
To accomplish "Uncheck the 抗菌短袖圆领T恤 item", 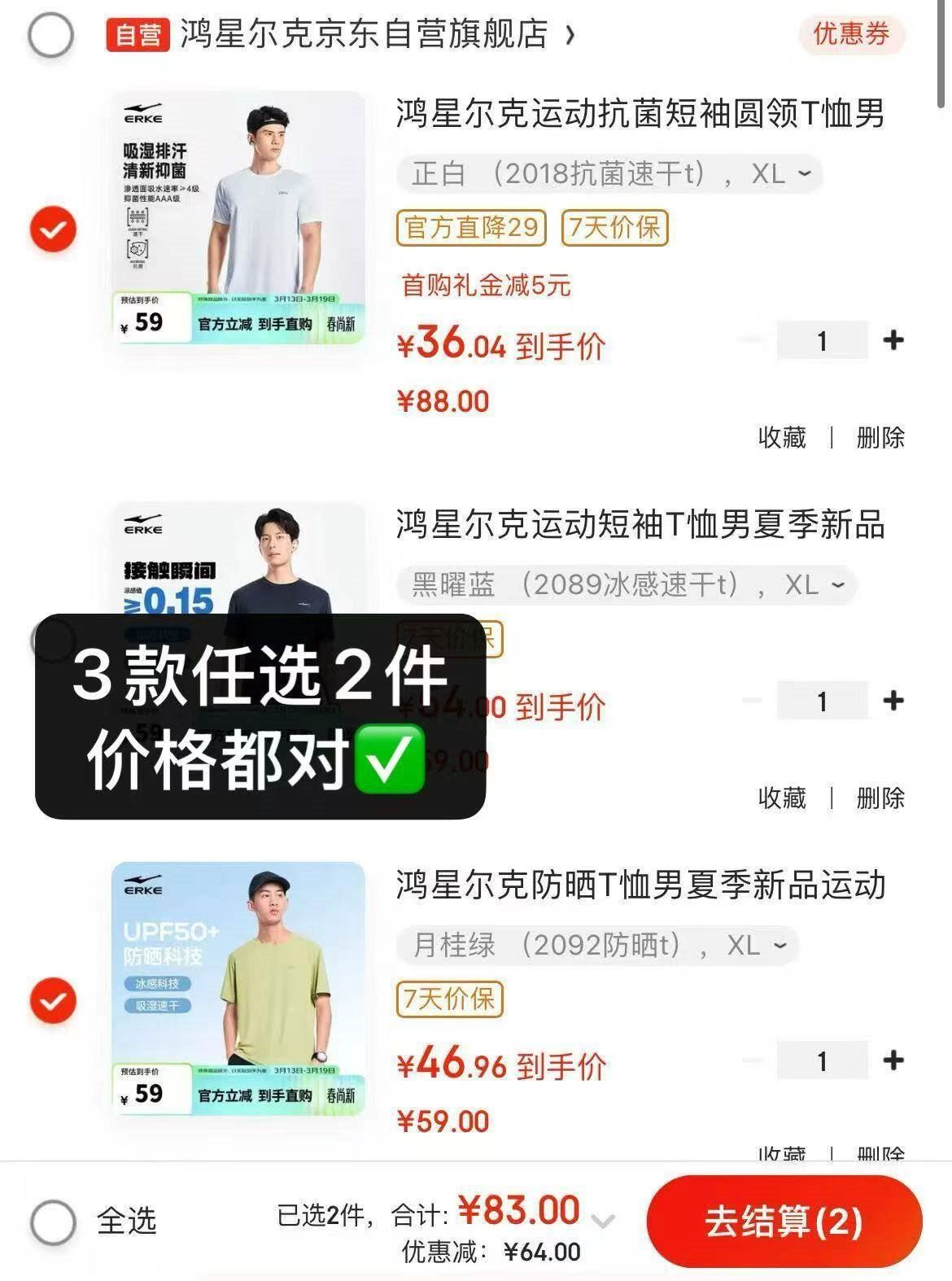I will (53, 230).
